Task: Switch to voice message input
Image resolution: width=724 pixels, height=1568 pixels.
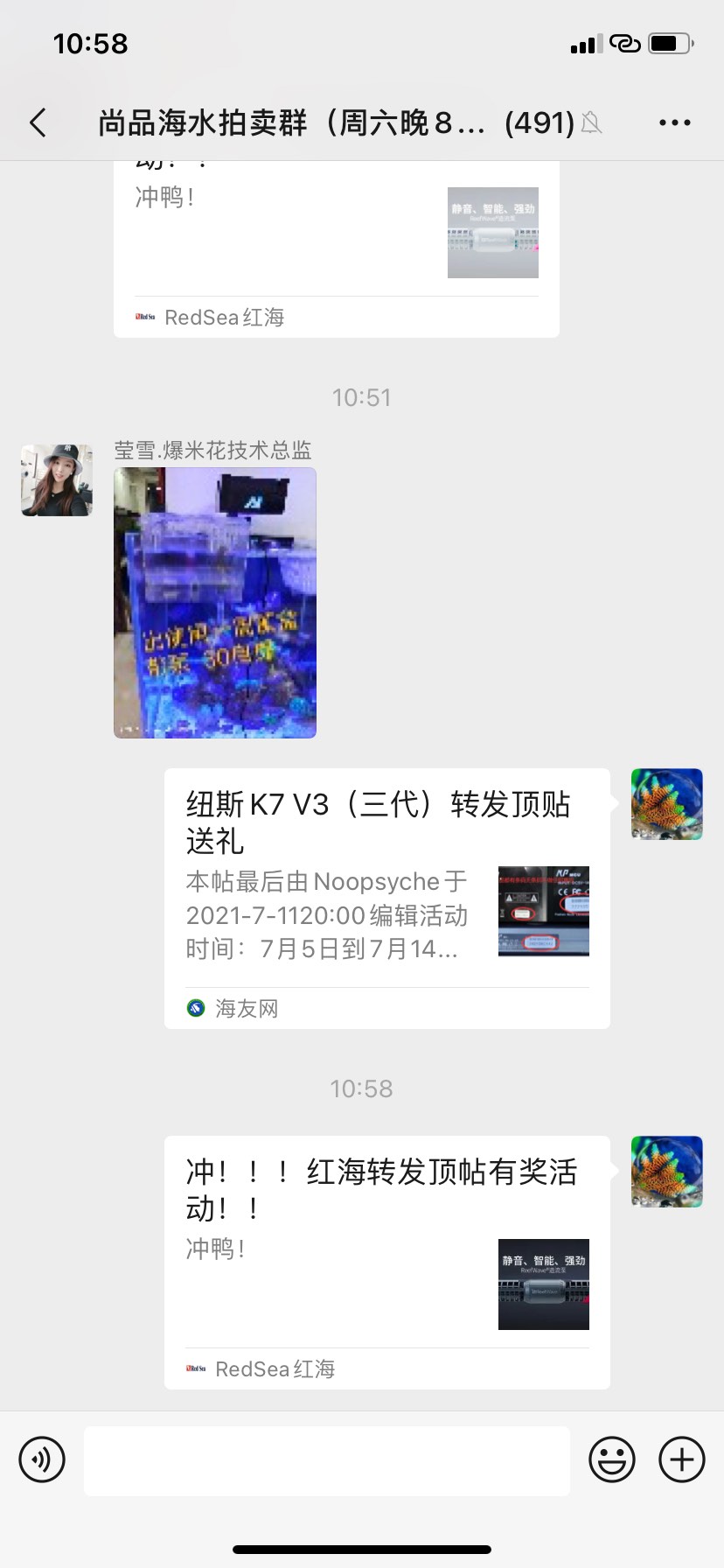Action: 42,1459
